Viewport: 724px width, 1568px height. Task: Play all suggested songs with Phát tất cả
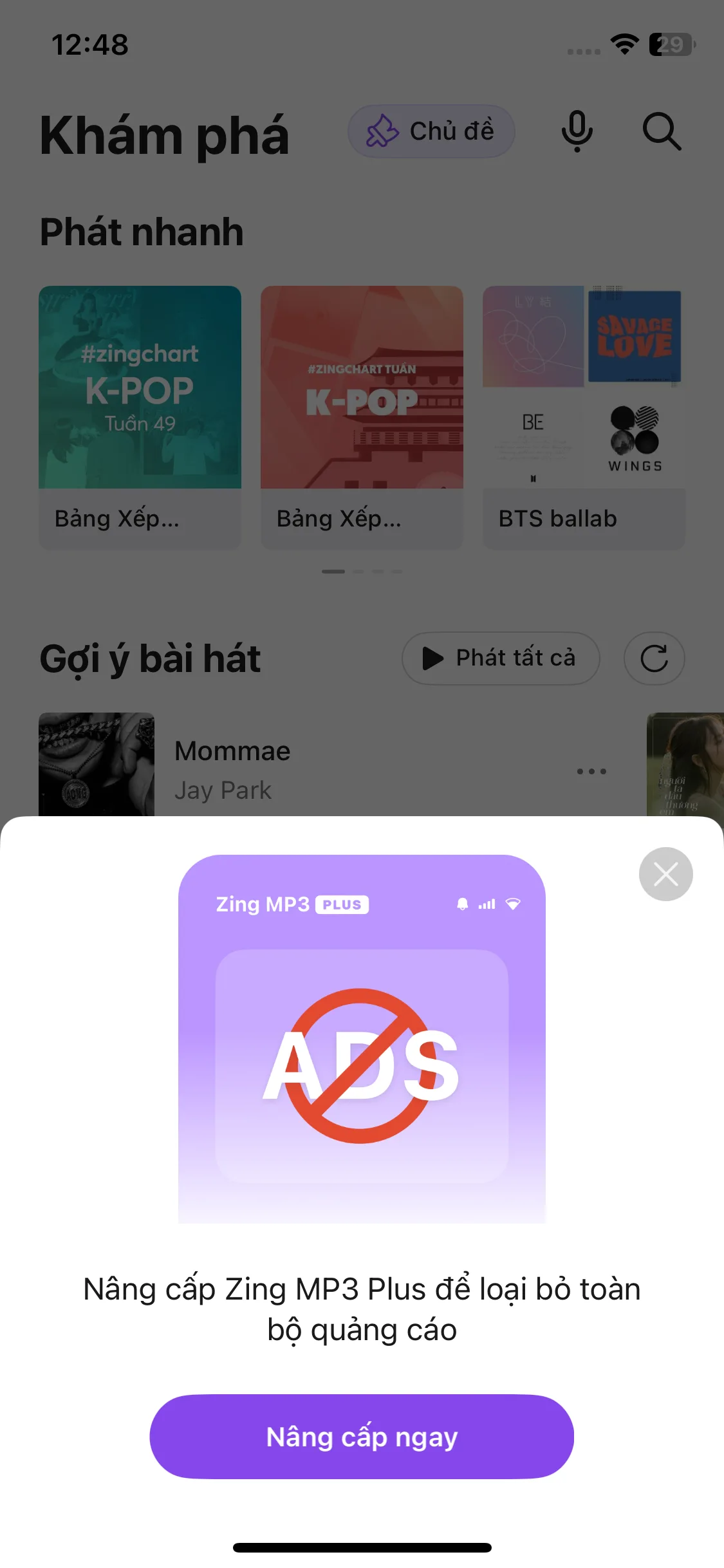[x=501, y=658]
